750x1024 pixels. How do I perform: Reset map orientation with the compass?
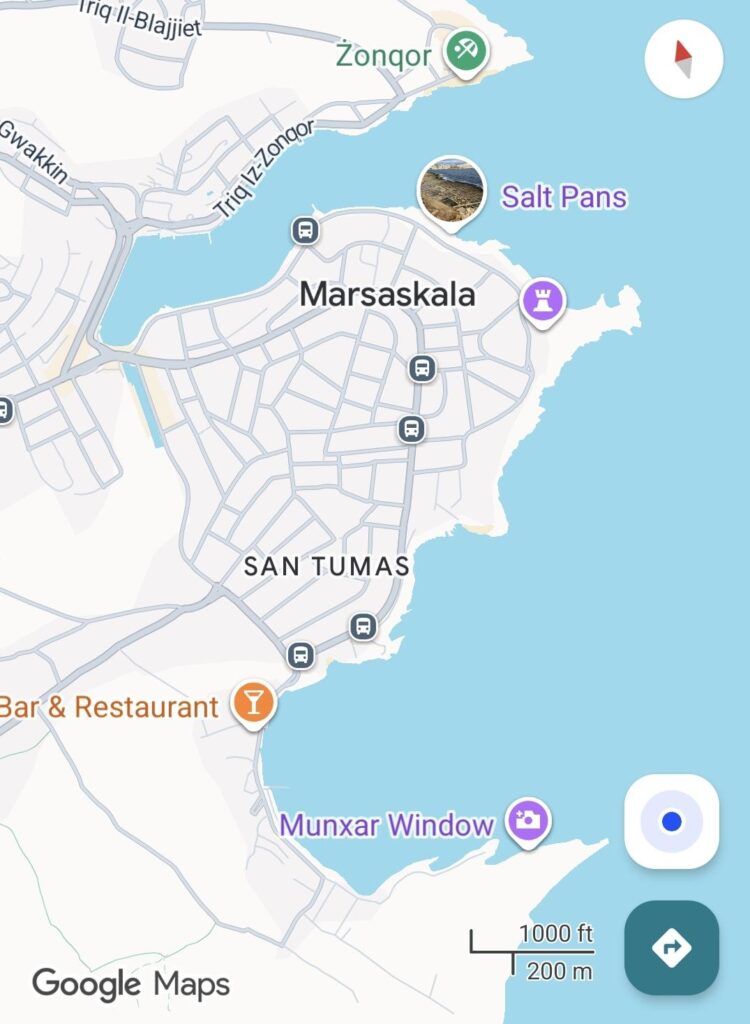tap(684, 58)
